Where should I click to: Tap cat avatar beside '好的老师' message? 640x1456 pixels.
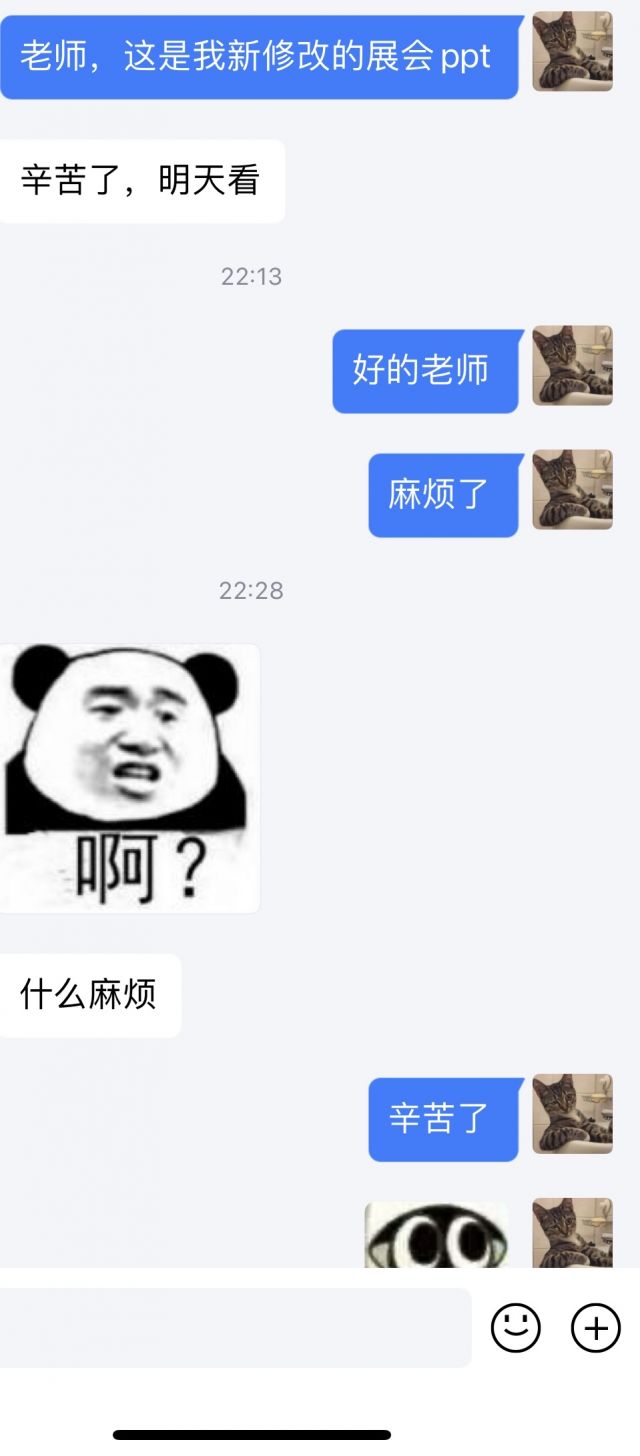[572, 366]
